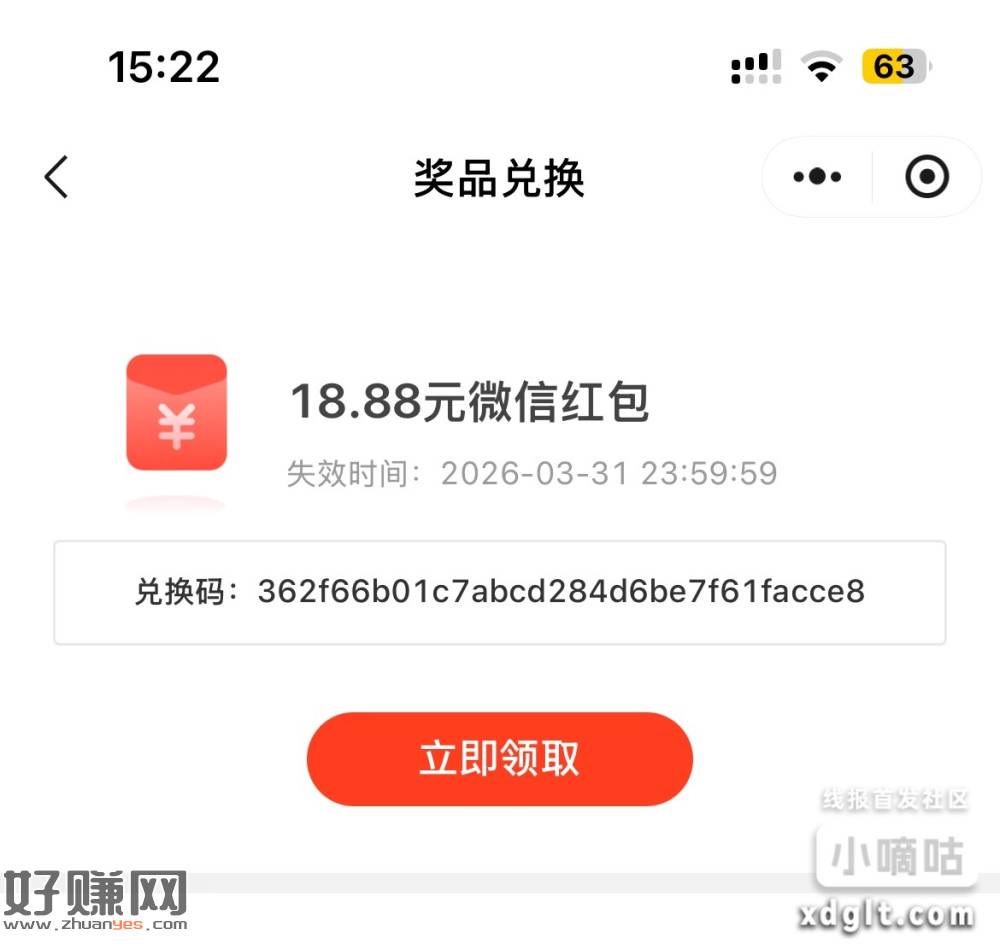Go back from the 奖品兑换 page
The height and width of the screenshot is (948, 1000).
coord(57,178)
